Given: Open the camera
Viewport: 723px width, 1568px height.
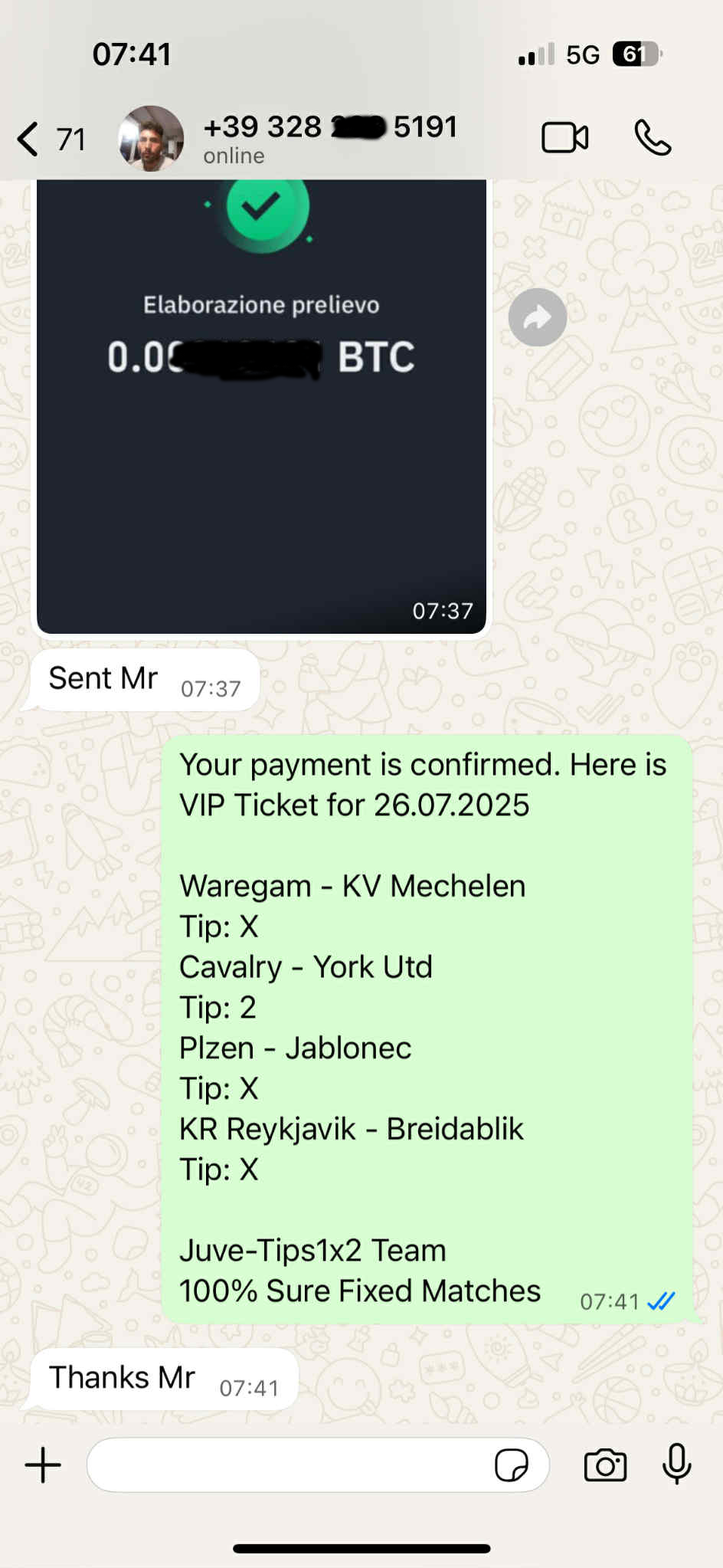Looking at the screenshot, I should (605, 1465).
